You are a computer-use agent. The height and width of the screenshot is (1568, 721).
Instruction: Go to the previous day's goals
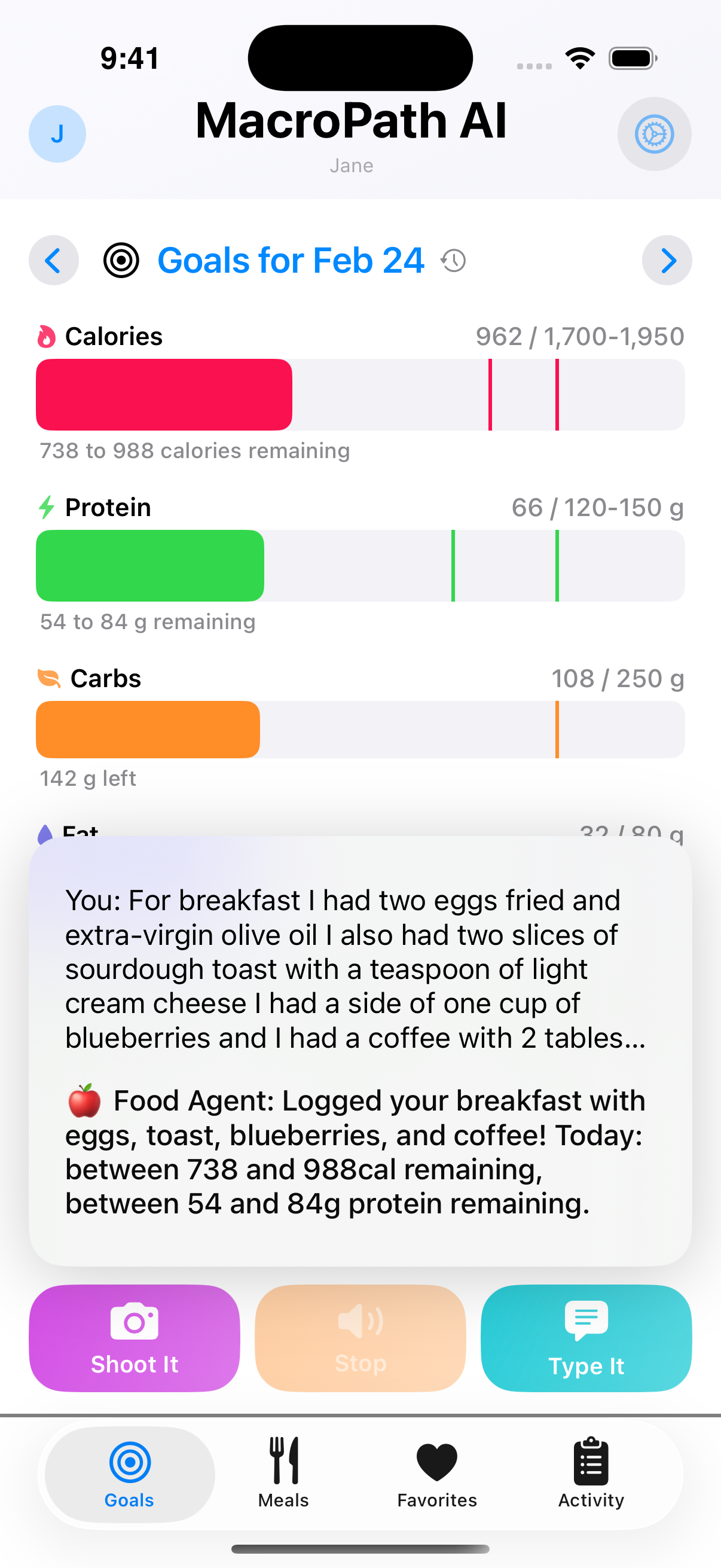point(54,261)
